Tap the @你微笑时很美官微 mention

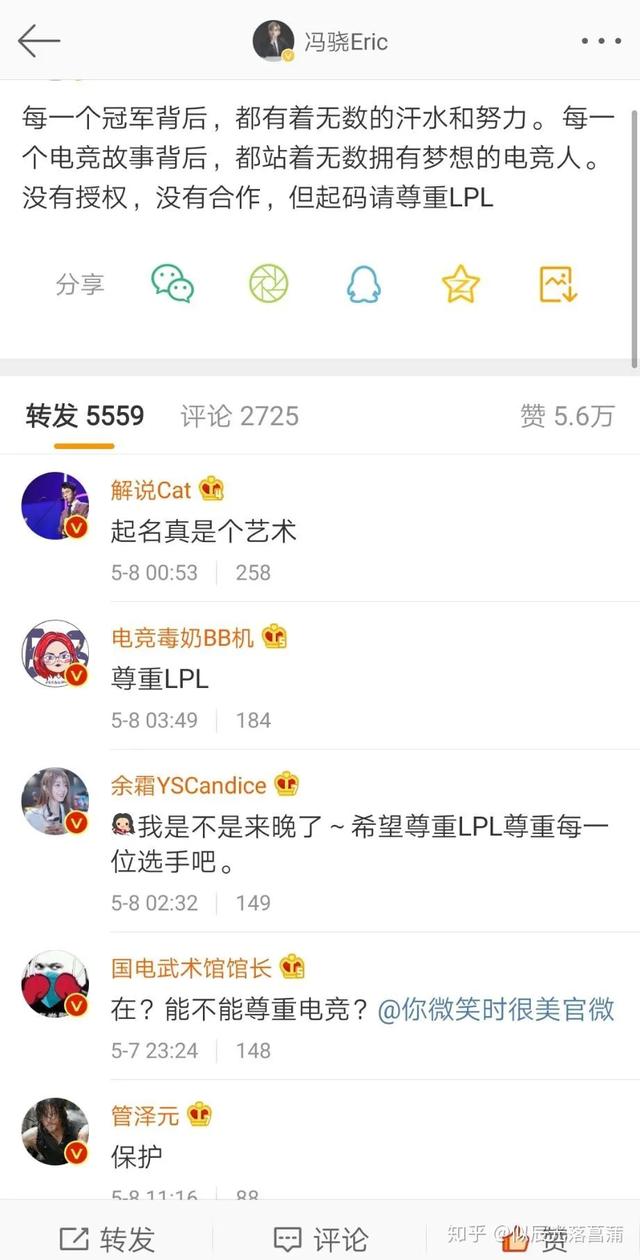pos(496,1010)
